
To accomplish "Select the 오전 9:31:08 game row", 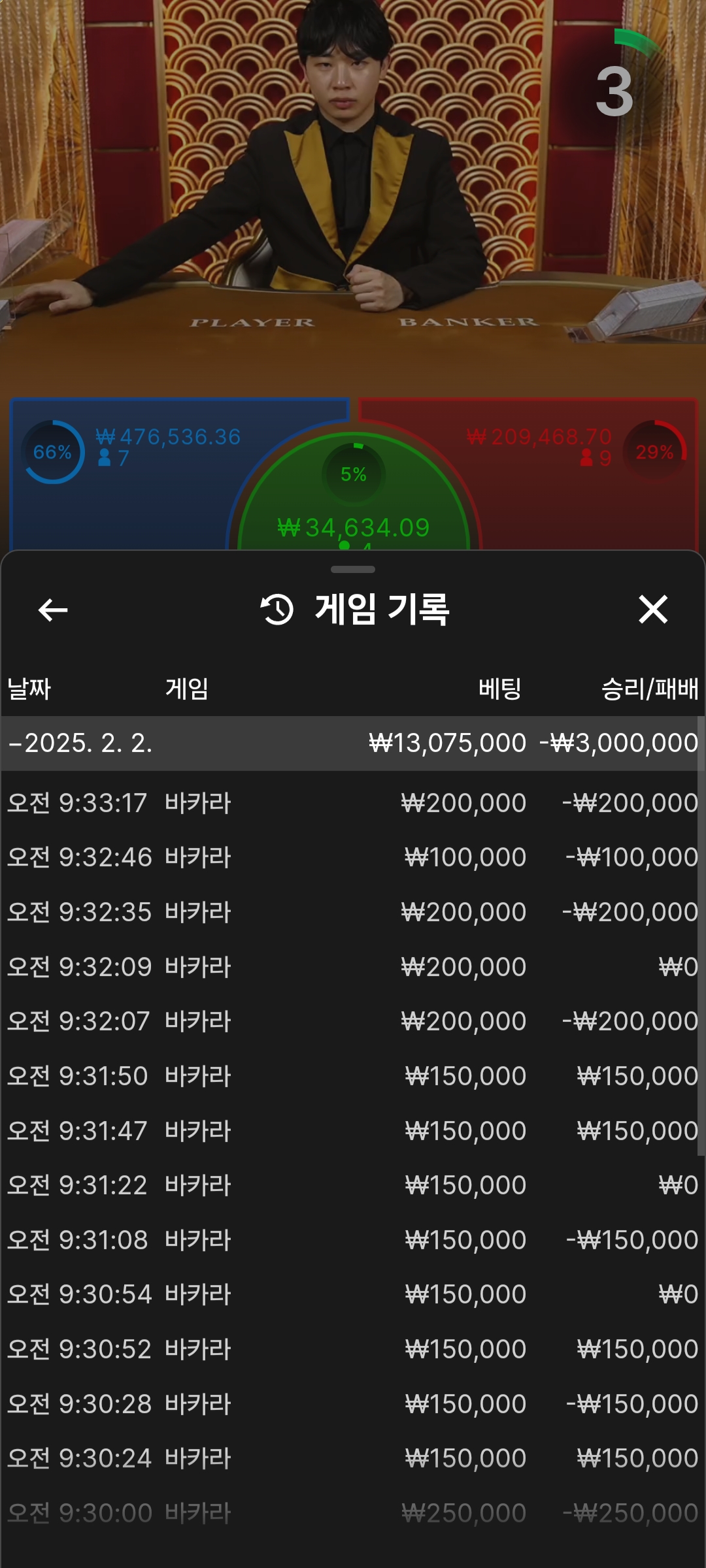I will pyautogui.click(x=353, y=1240).
